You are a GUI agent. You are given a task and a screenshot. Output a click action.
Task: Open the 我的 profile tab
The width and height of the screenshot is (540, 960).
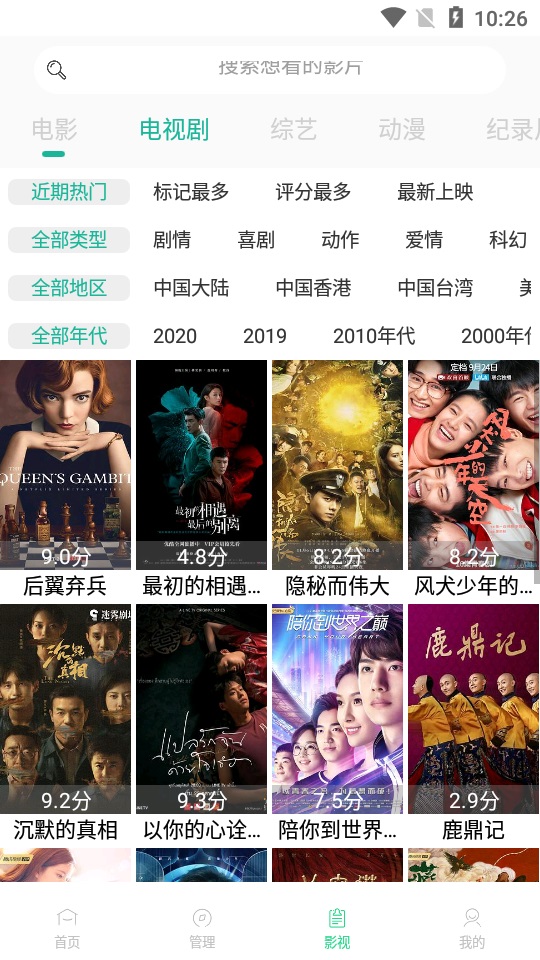click(472, 928)
